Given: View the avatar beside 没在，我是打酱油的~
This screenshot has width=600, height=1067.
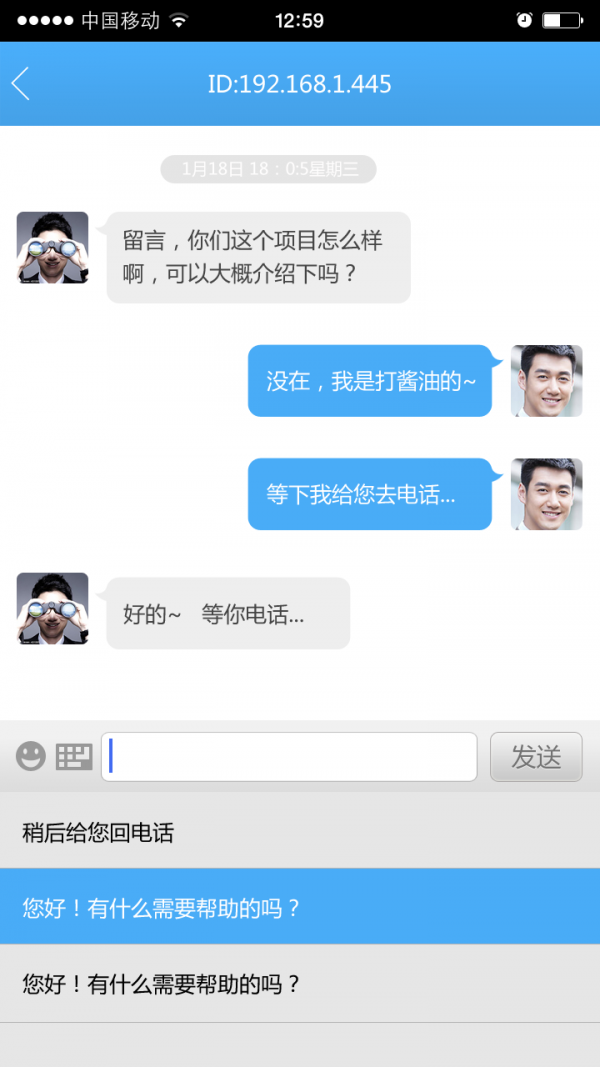Looking at the screenshot, I should (x=546, y=381).
